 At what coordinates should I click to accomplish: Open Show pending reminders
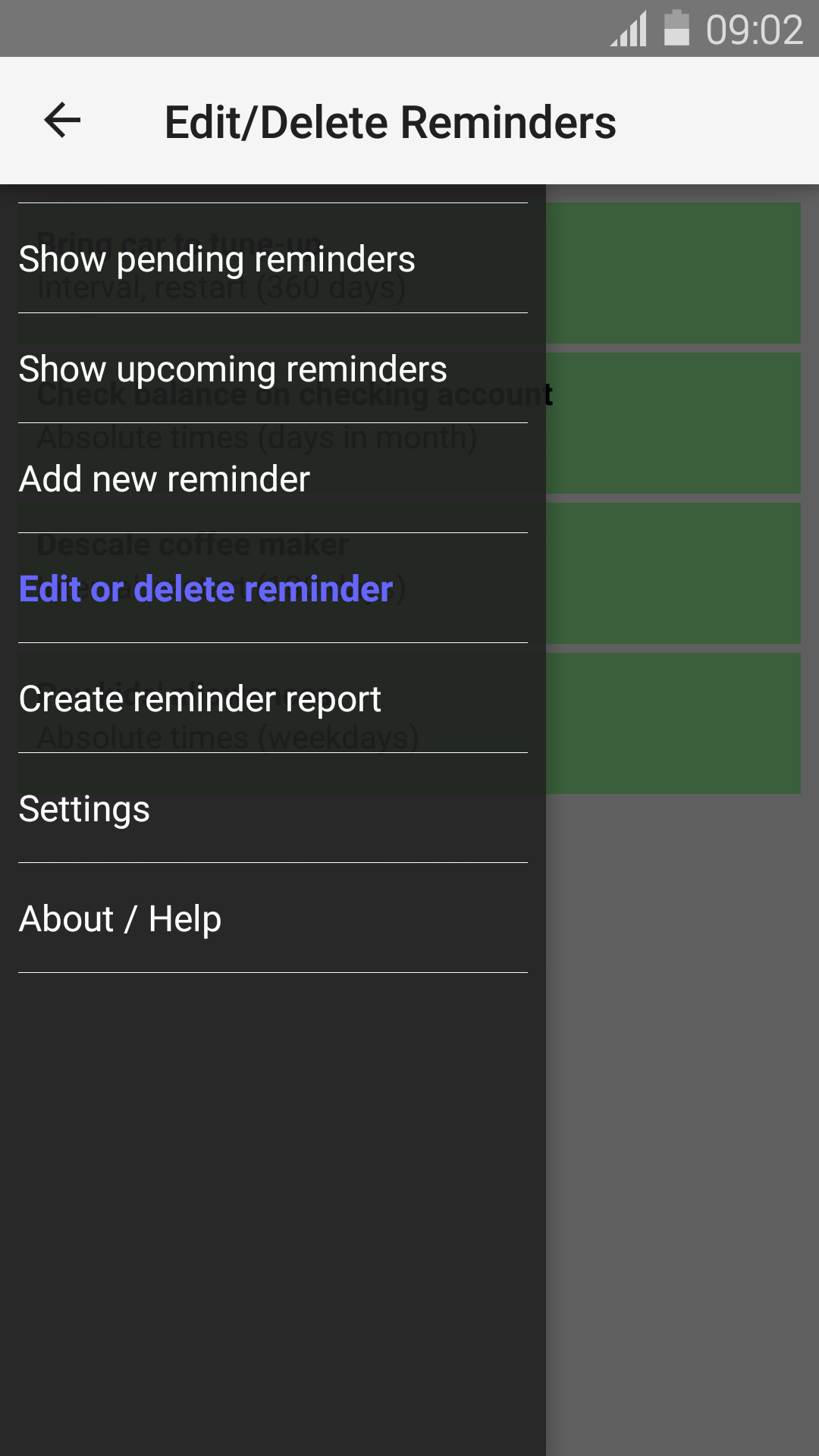217,259
